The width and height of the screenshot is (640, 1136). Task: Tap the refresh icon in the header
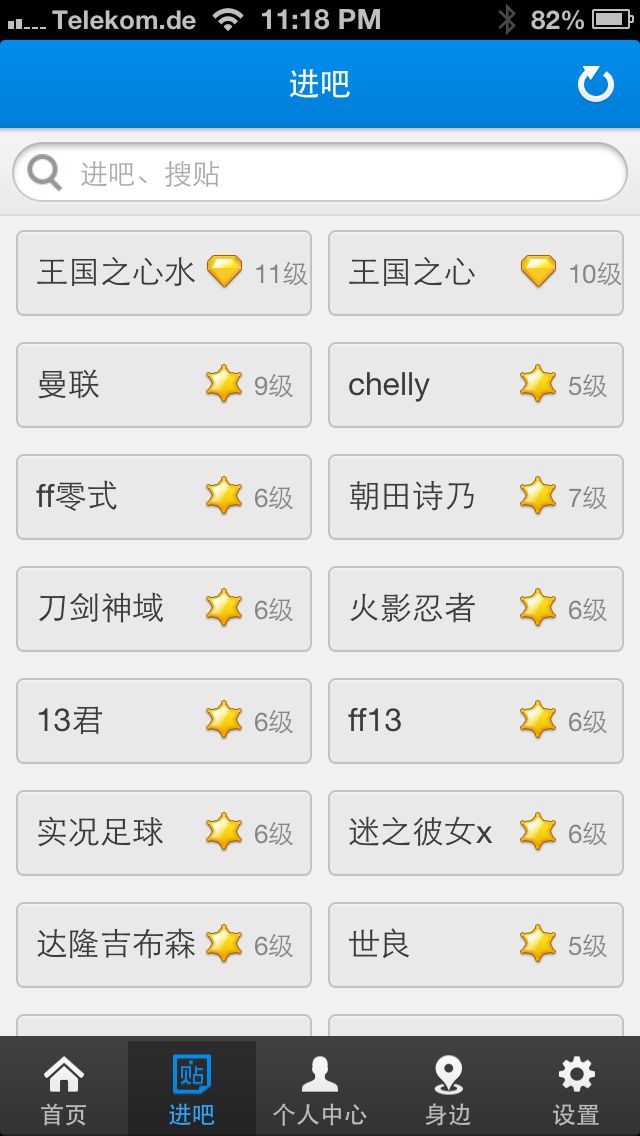click(x=596, y=85)
